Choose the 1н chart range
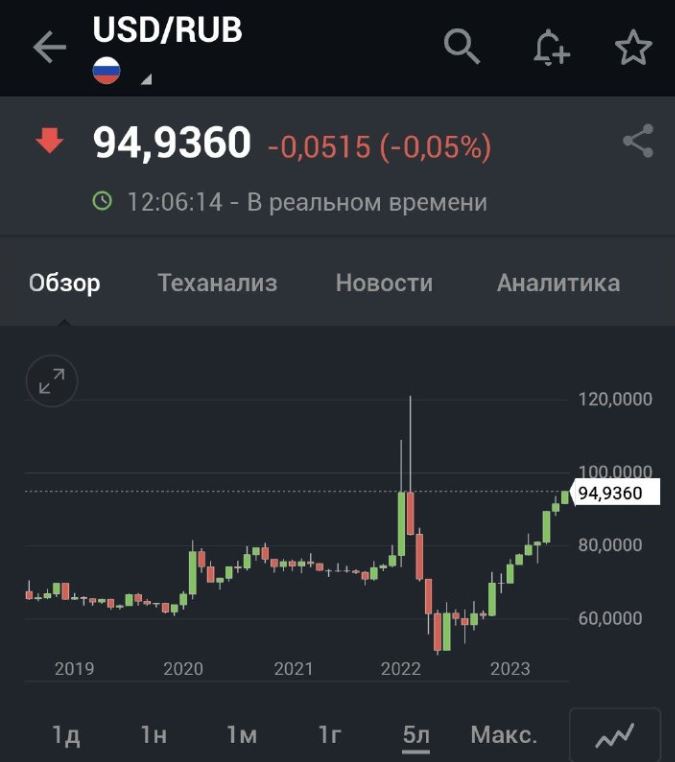Viewport: 675px width, 762px height. click(x=154, y=736)
